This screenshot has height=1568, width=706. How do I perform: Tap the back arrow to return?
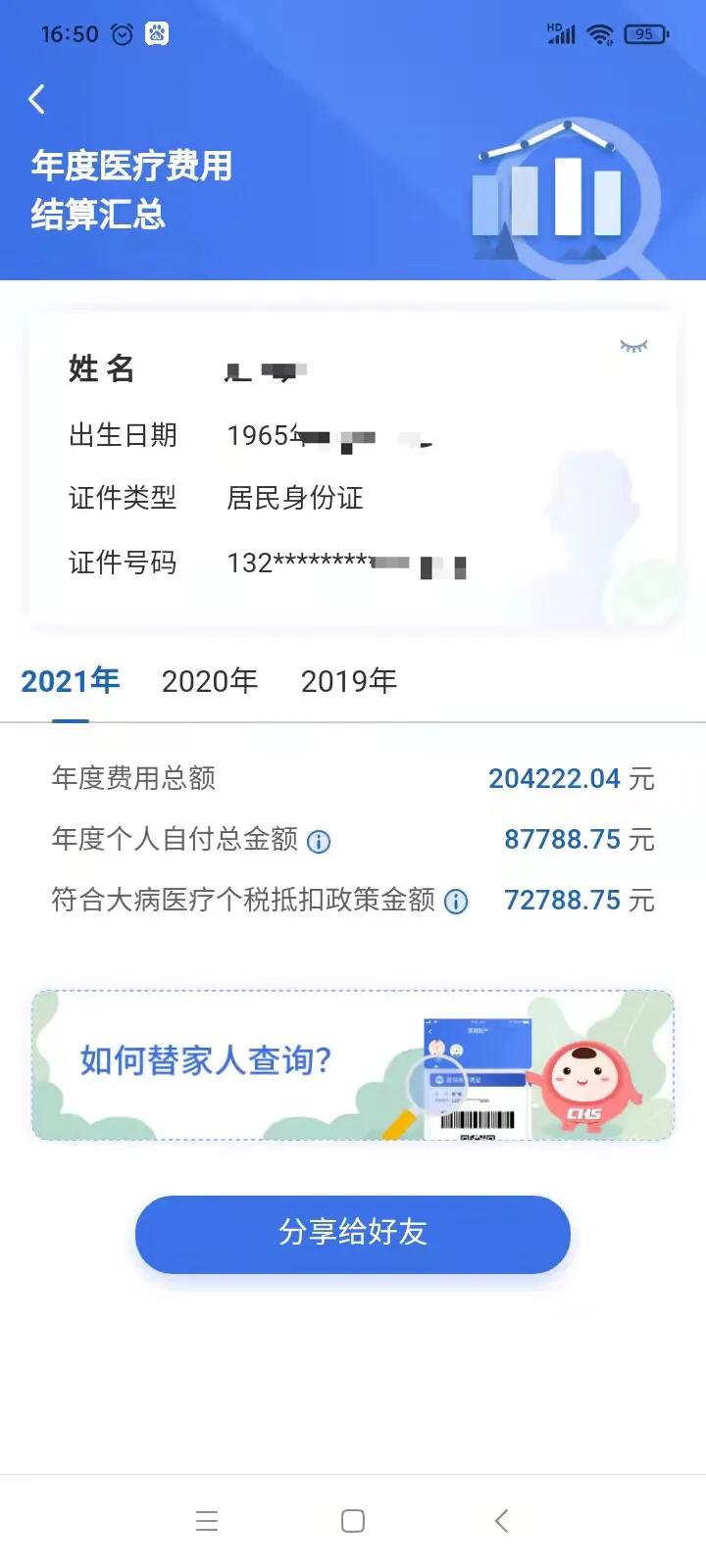point(36,98)
